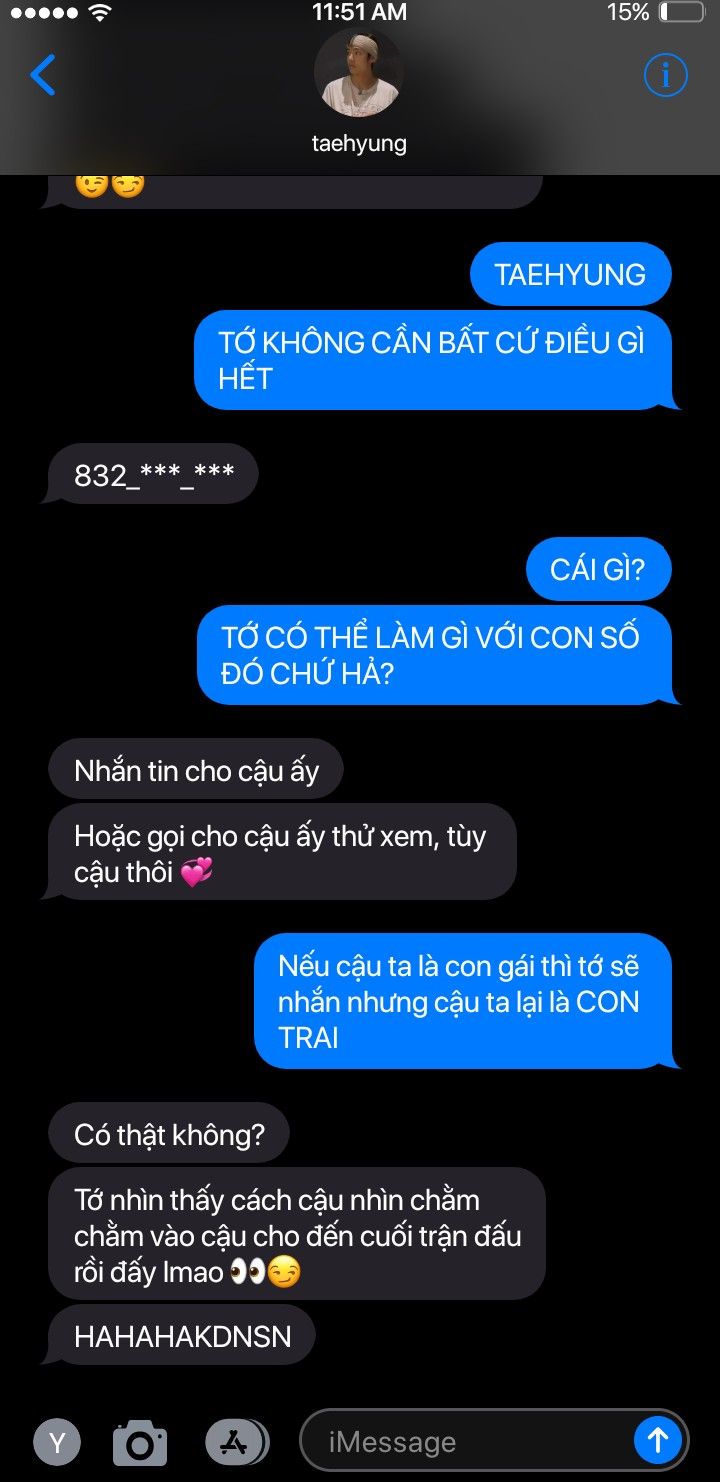Open the iMessage App Store drawer
The width and height of the screenshot is (720, 1482).
(236, 1442)
